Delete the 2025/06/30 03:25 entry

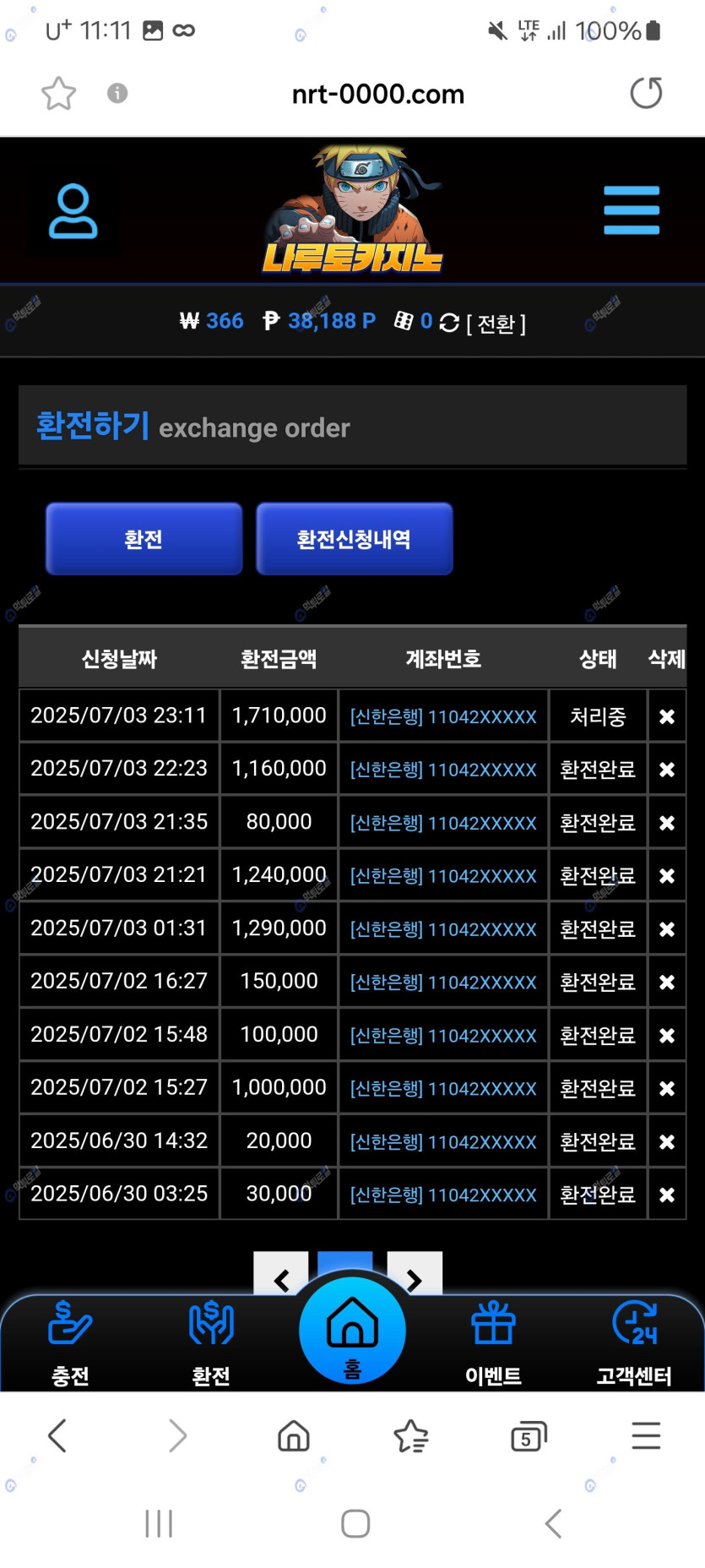[x=666, y=1195]
